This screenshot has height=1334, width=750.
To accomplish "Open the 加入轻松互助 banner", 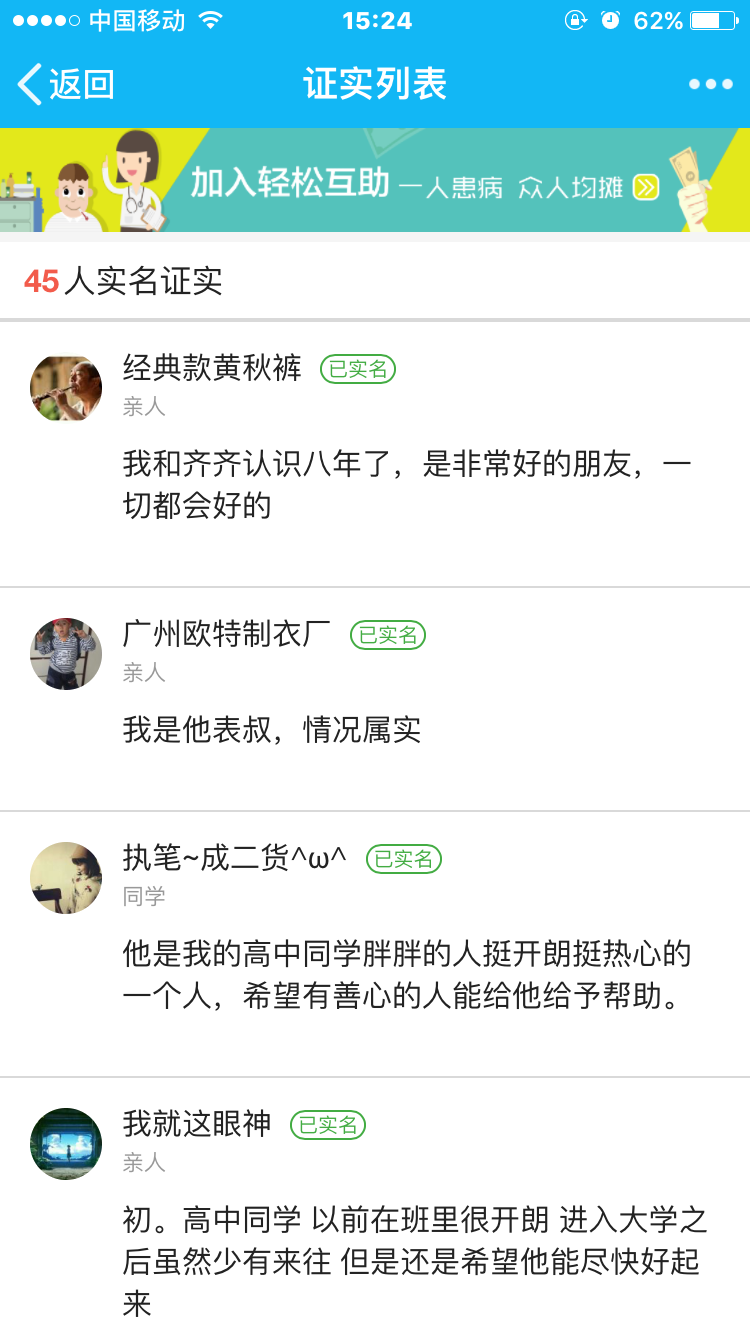I will tap(375, 181).
